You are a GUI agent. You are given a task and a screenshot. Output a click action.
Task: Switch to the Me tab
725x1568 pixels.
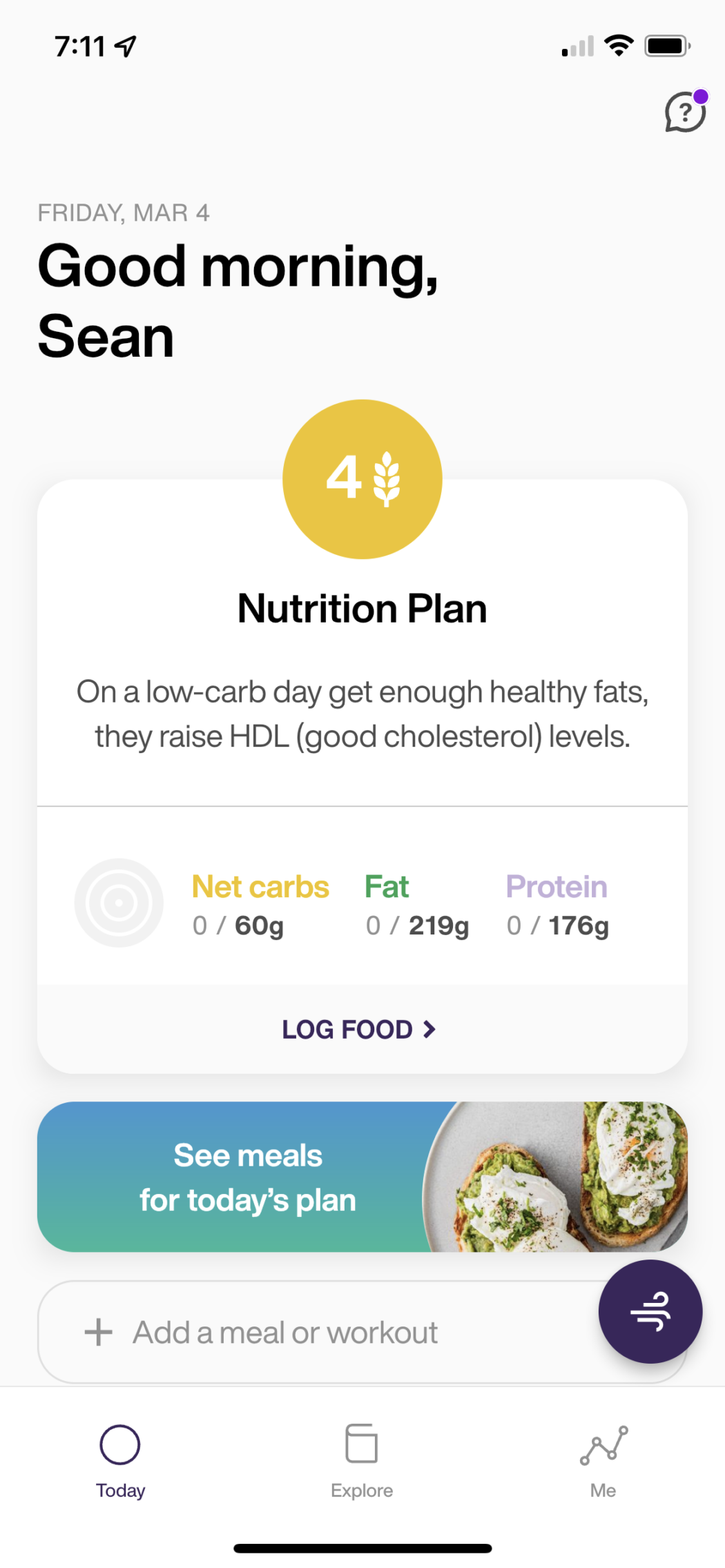click(x=603, y=1463)
